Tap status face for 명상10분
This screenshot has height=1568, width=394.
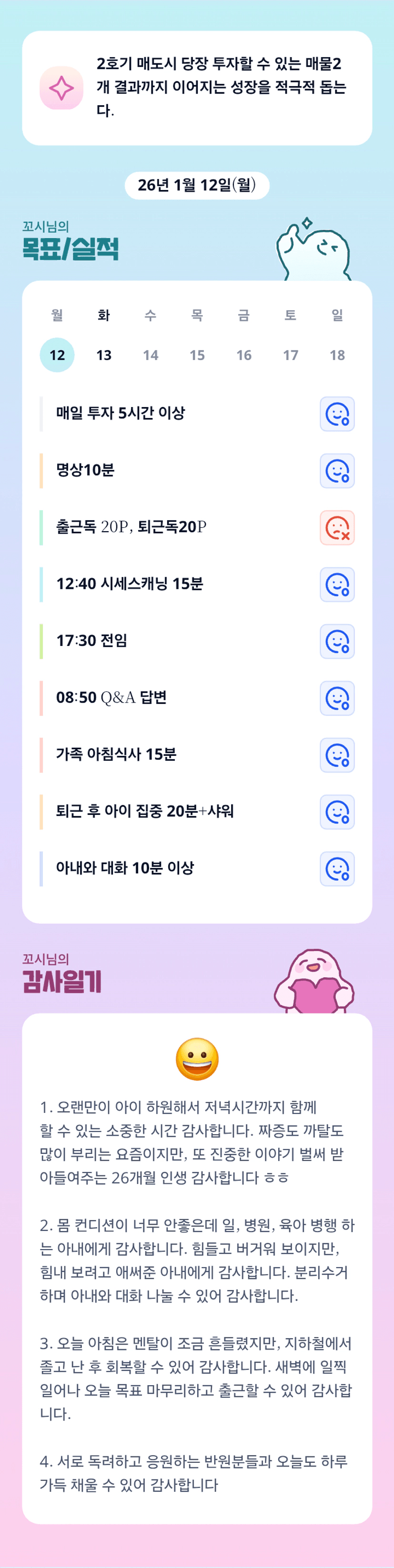tap(337, 470)
